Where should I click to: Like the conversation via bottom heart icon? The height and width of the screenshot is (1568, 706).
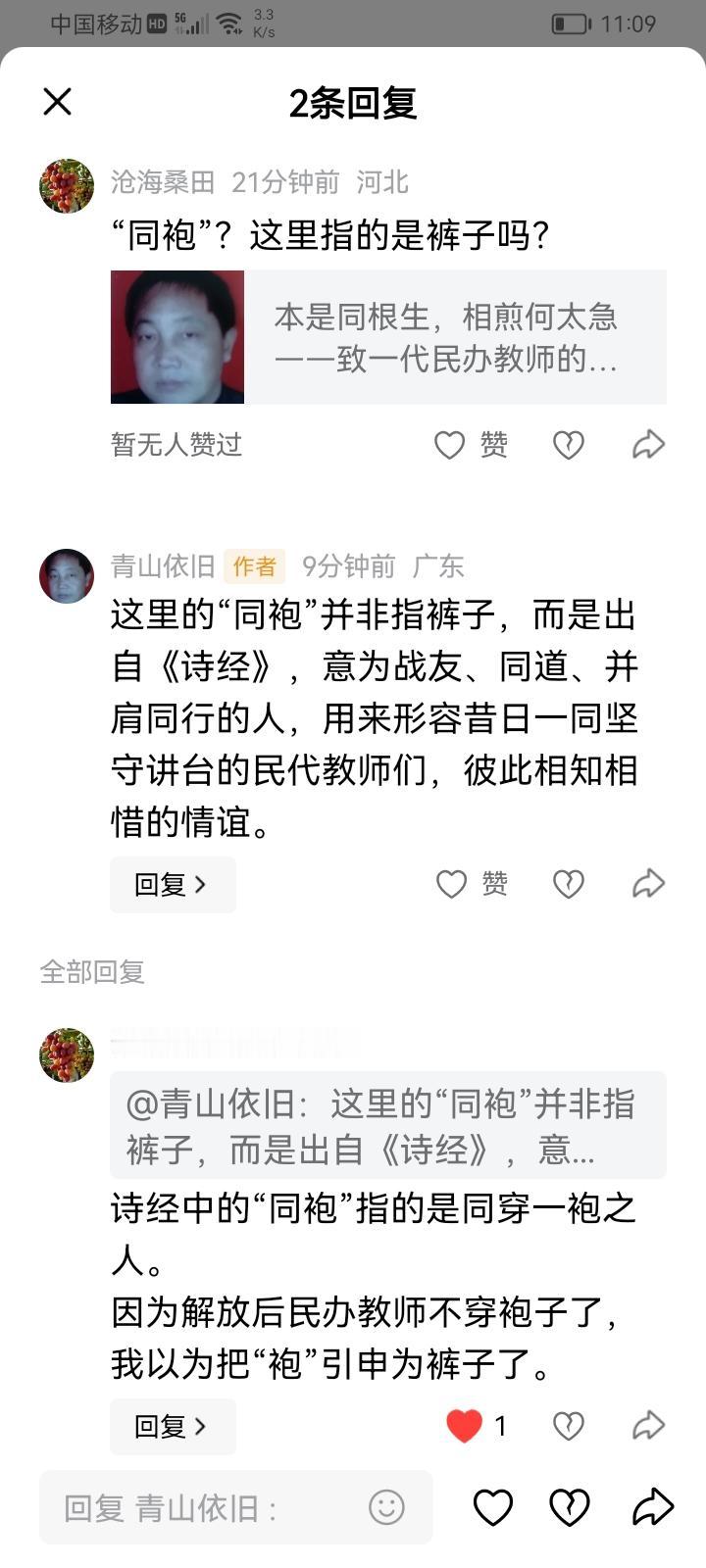(494, 1507)
